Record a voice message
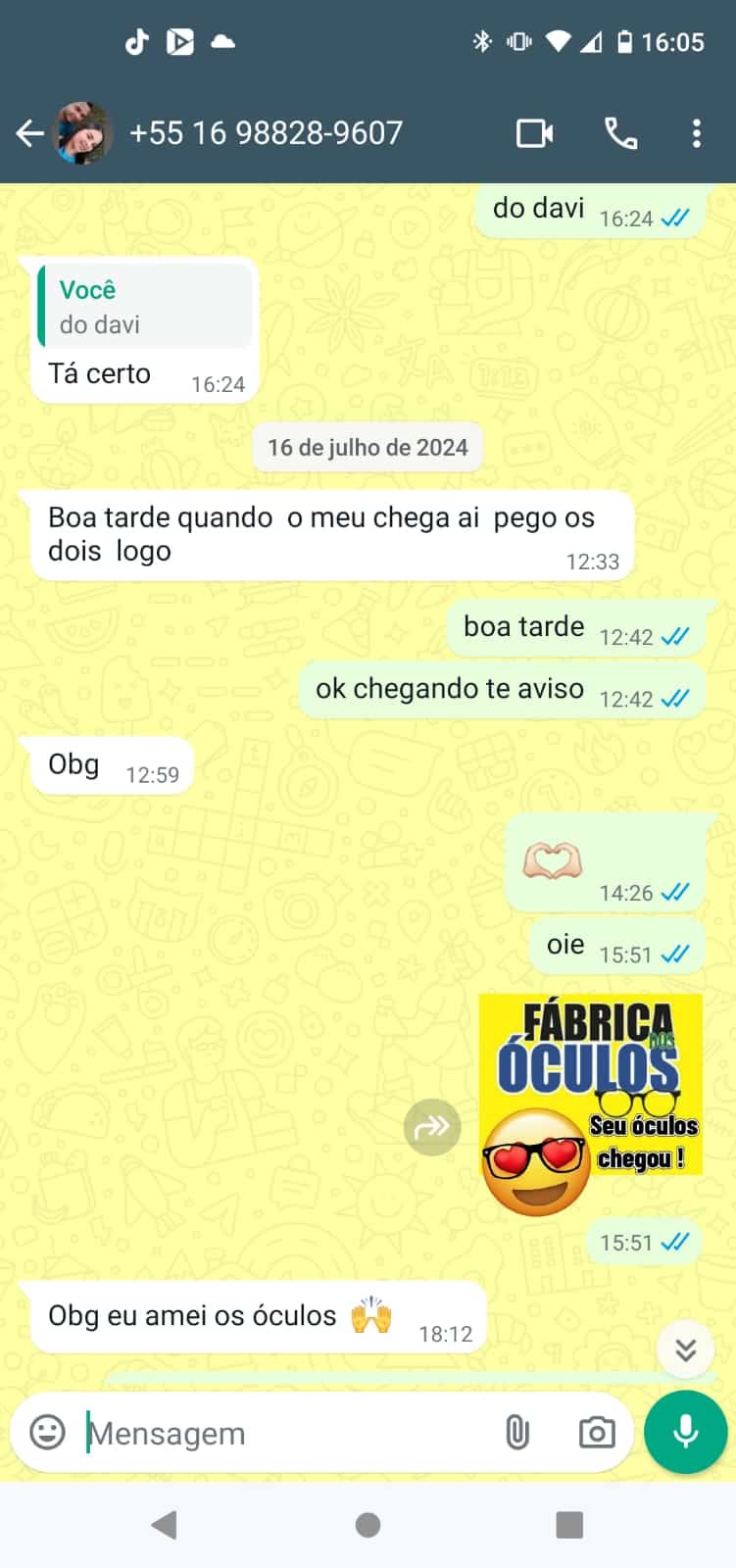This screenshot has height=1568, width=736. pyautogui.click(x=685, y=1432)
